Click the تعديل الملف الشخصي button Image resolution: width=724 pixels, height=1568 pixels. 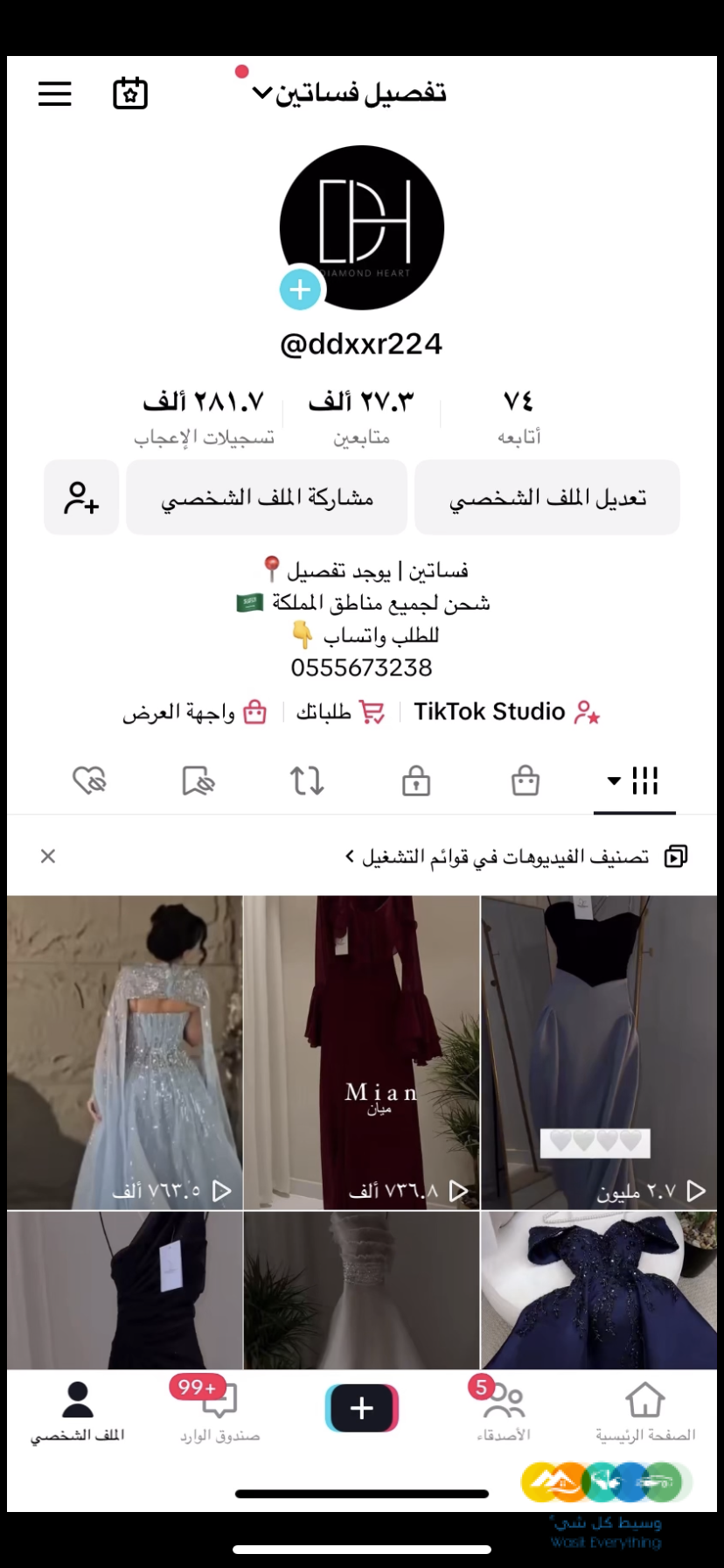click(547, 497)
